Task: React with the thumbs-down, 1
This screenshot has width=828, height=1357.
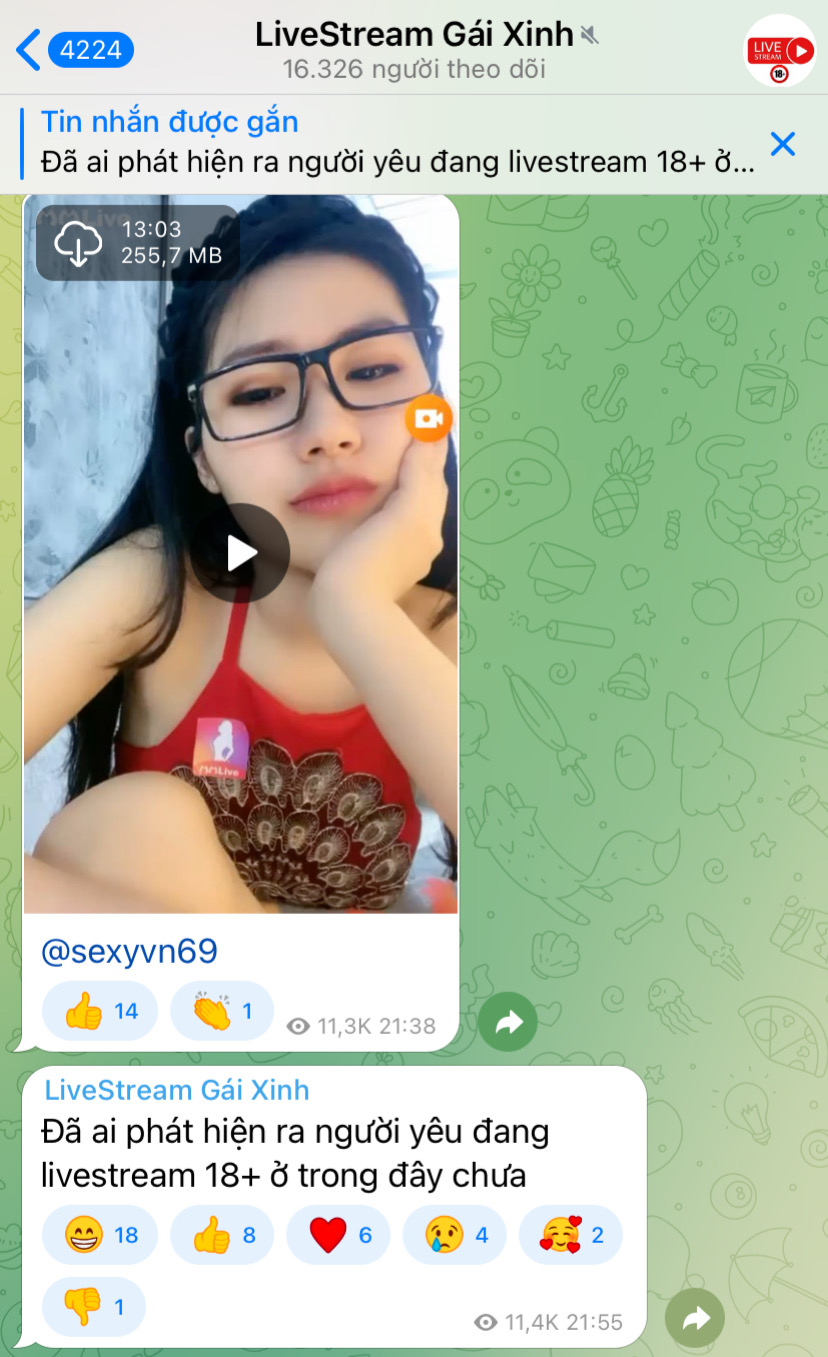Action: pyautogui.click(x=94, y=1306)
